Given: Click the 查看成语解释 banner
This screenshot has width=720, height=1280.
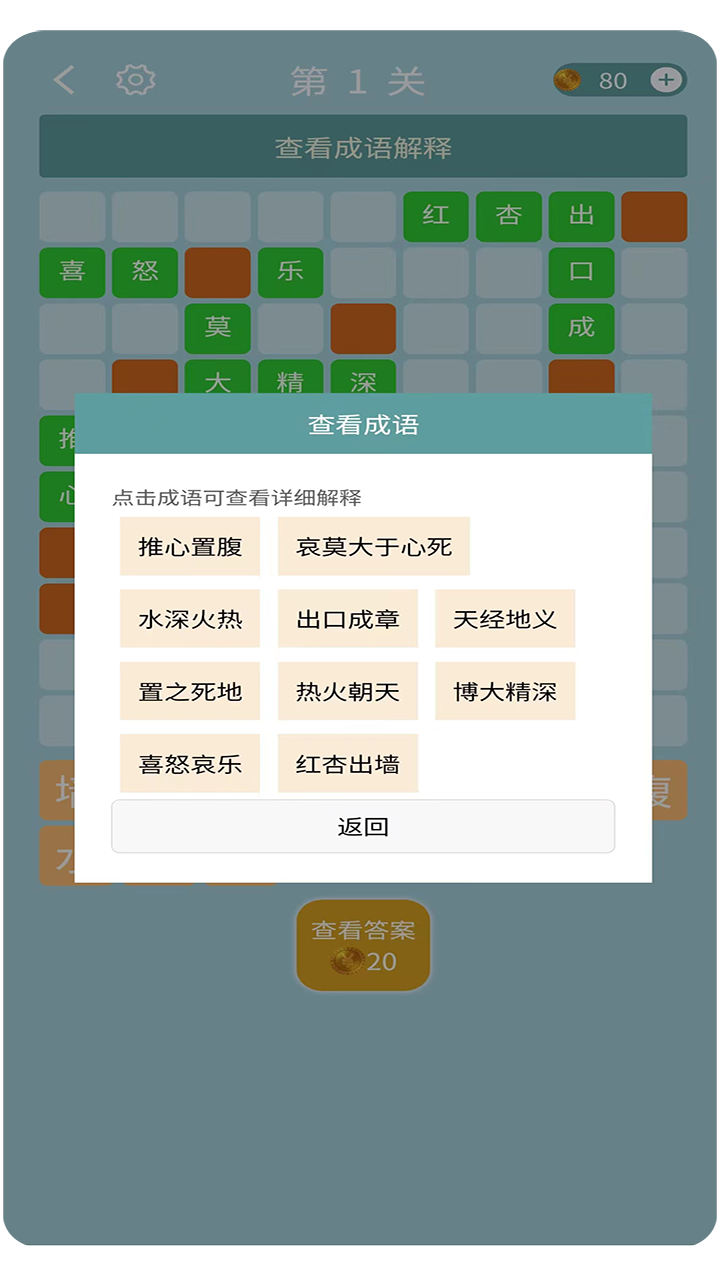Looking at the screenshot, I should [362, 147].
